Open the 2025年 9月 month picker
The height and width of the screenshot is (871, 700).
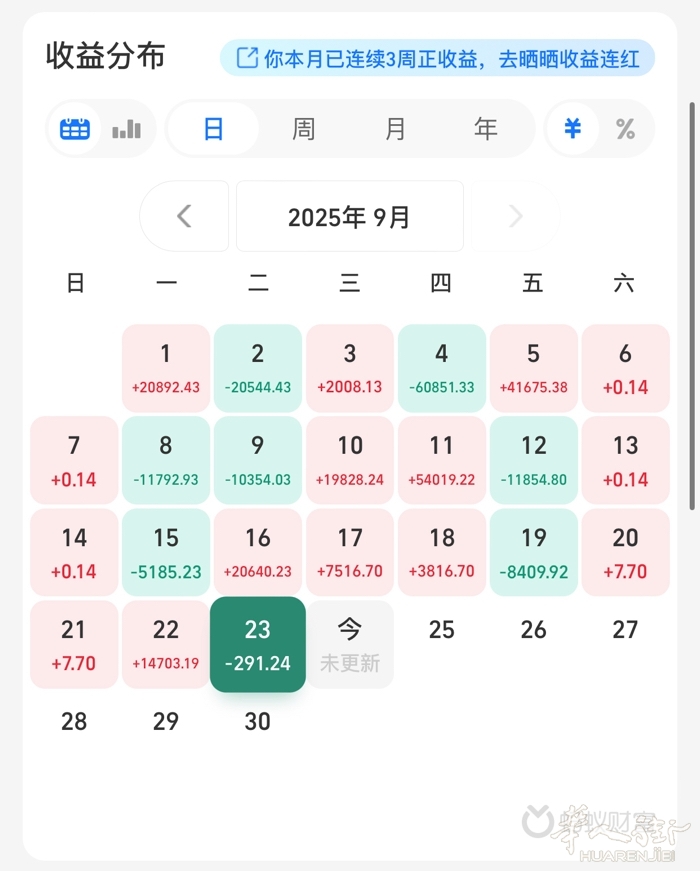(349, 216)
